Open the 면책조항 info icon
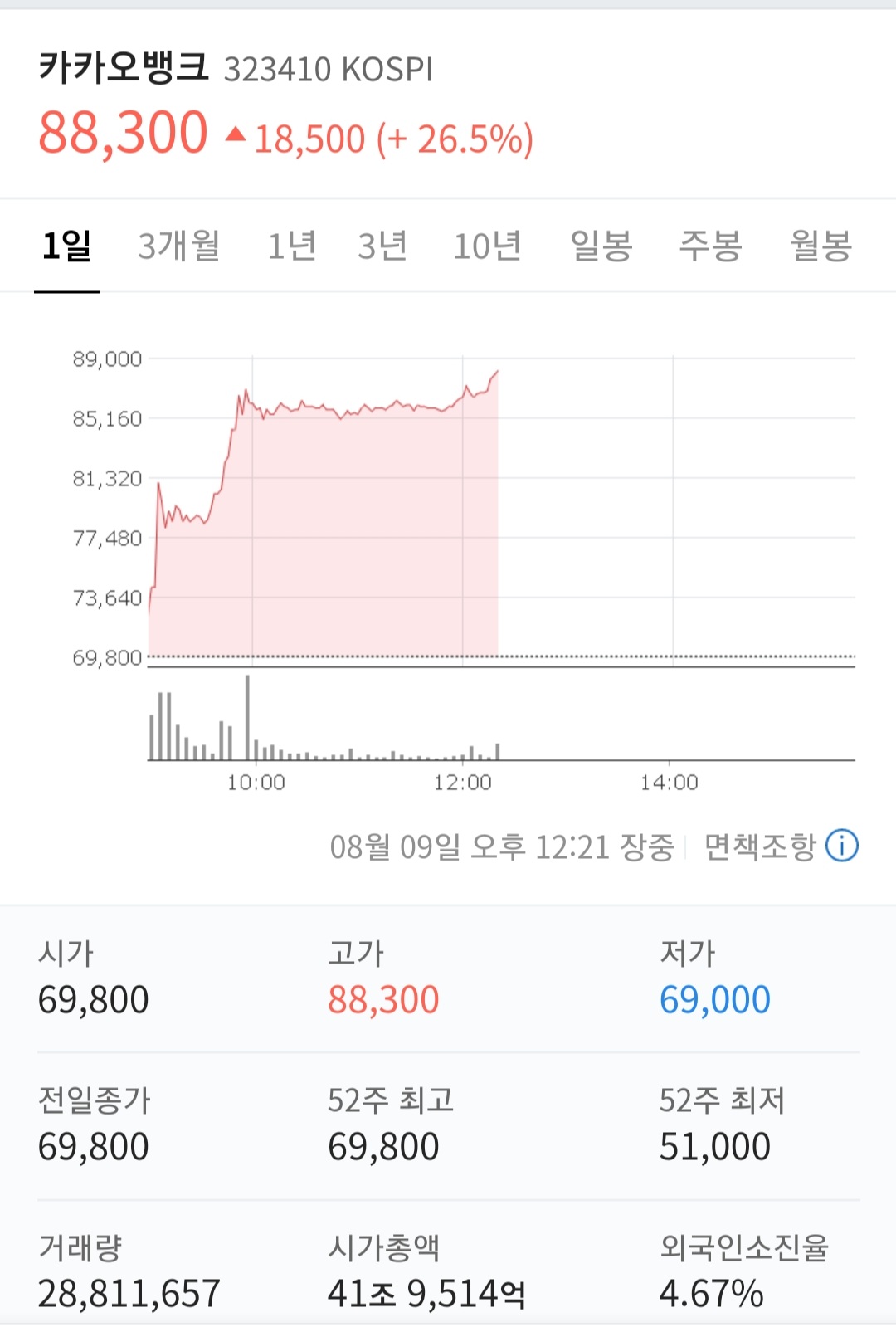 [842, 846]
